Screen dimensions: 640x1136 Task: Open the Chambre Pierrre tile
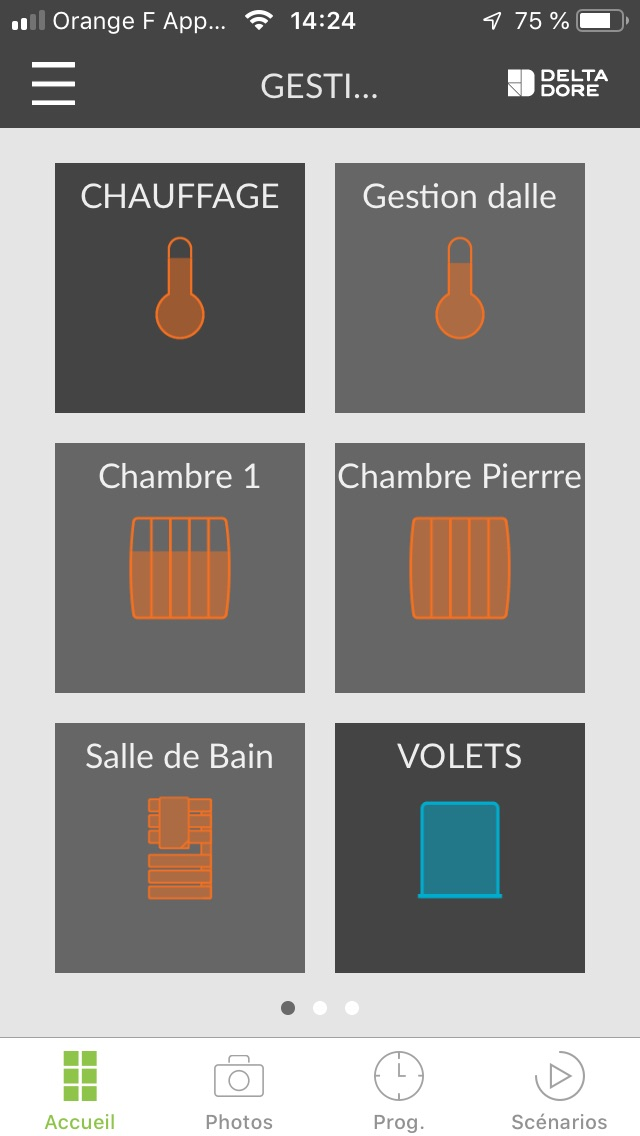tap(460, 568)
